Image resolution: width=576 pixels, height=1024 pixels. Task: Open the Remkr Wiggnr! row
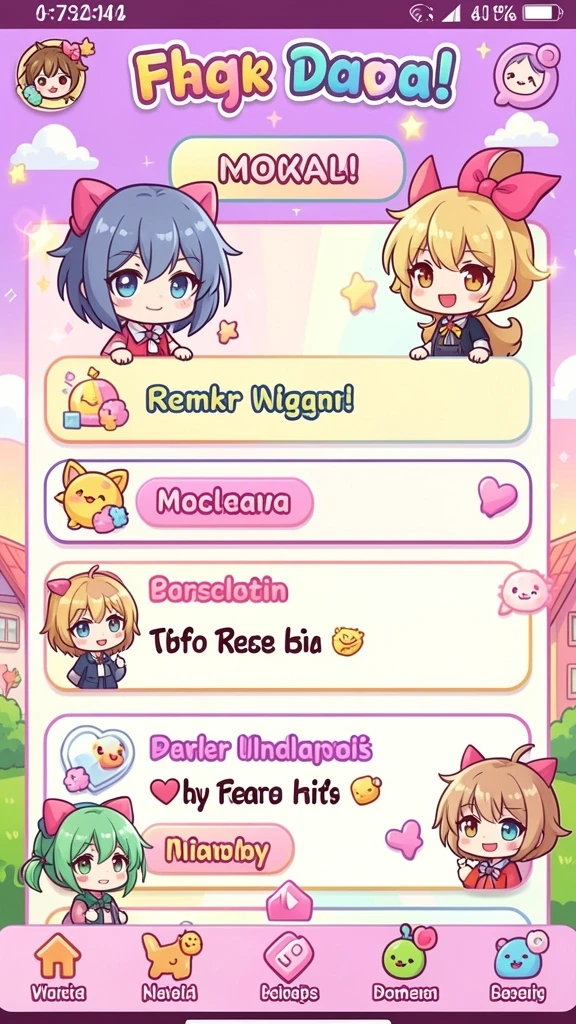click(287, 400)
